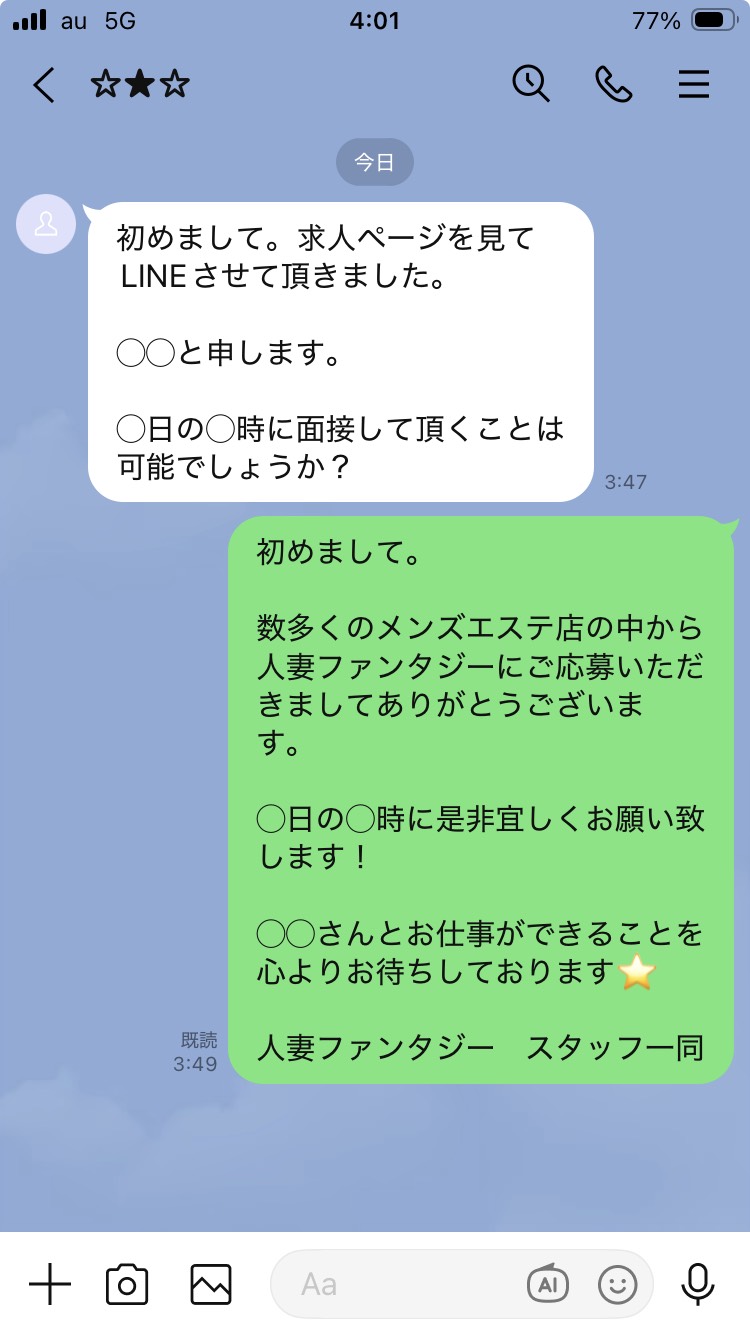Tap the ☆★☆ chat title
Screen dimensions: 750x1334
click(140, 84)
